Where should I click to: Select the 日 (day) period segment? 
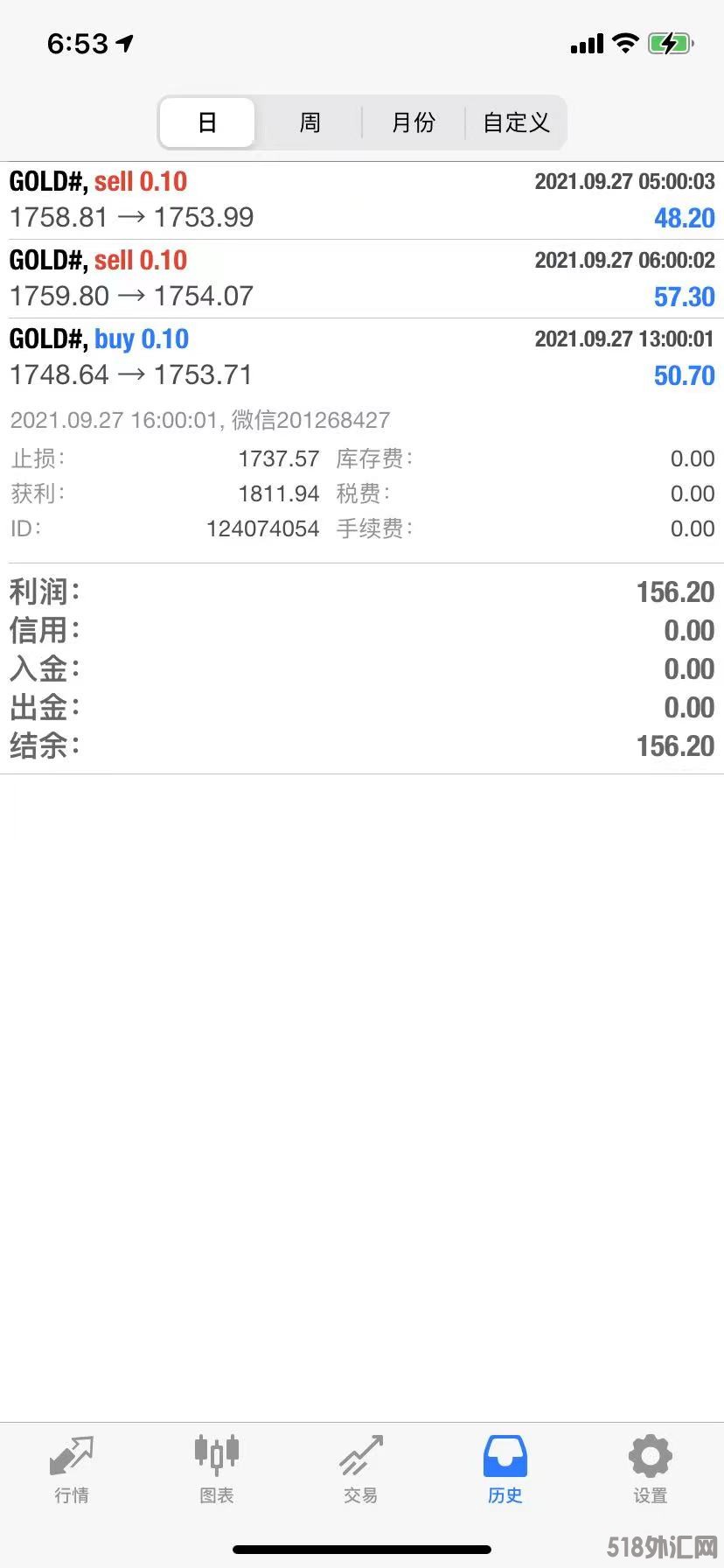pos(207,122)
